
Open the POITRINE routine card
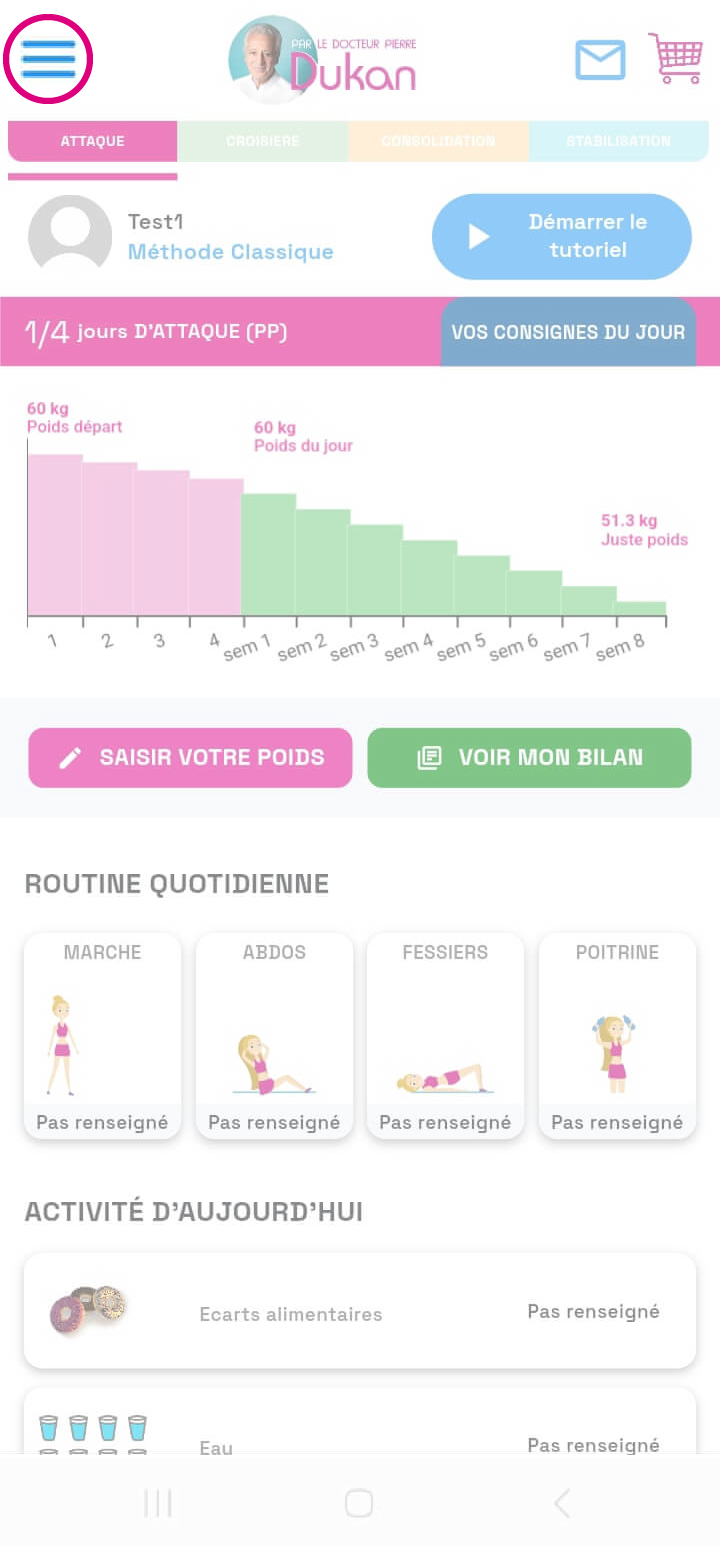tap(617, 1035)
